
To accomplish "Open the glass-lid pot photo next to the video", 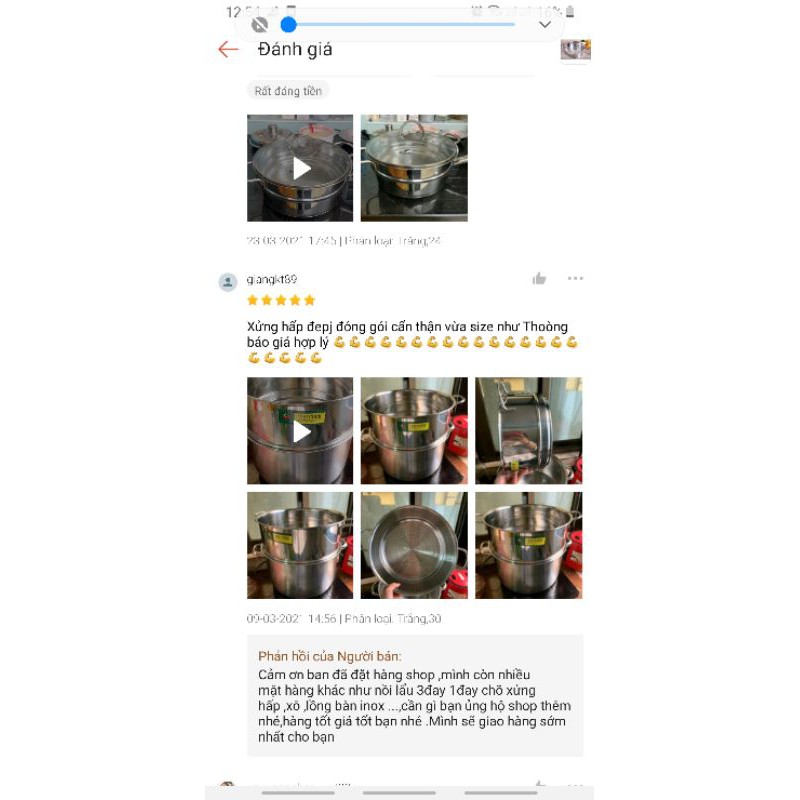I will (414, 168).
